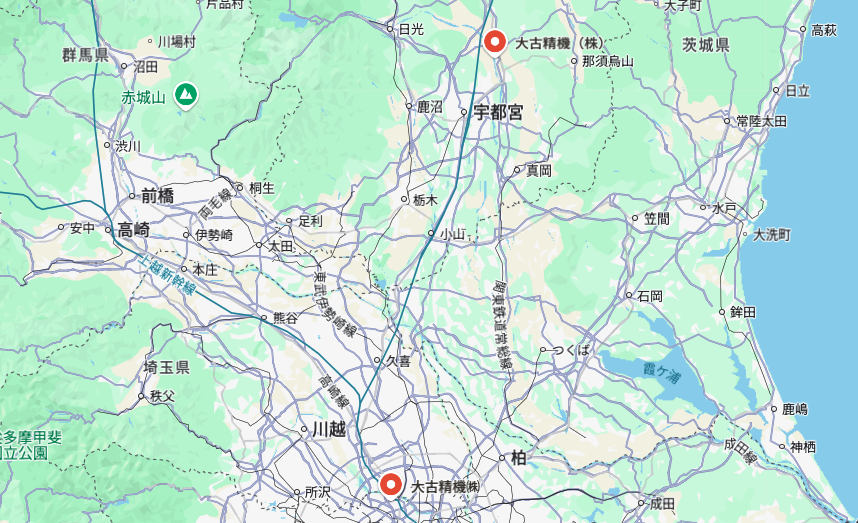Tap the 大古精機（株） red pin near 宇都宮

[494, 42]
